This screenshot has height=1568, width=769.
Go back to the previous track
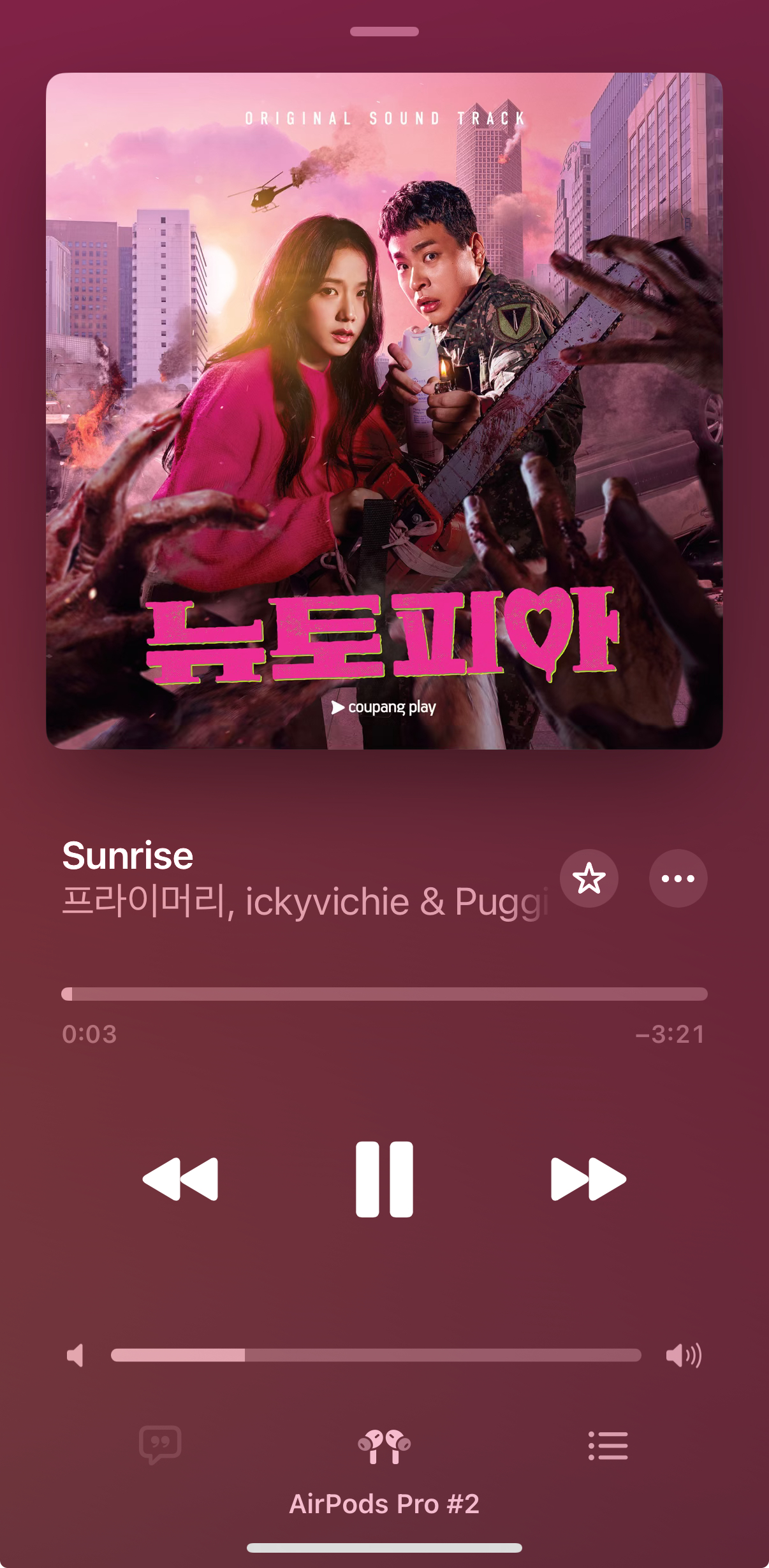click(180, 1179)
